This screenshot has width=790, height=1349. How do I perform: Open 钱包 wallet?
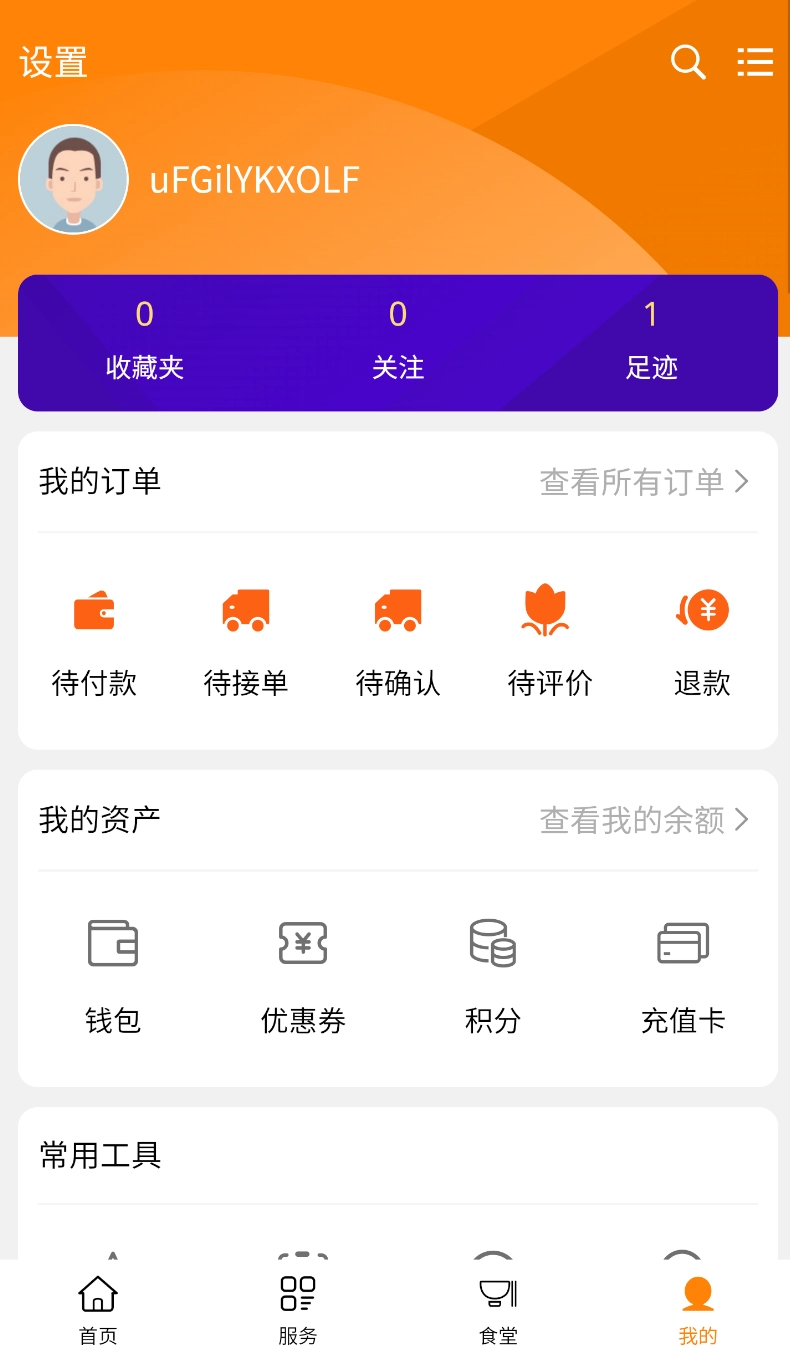[x=113, y=975]
